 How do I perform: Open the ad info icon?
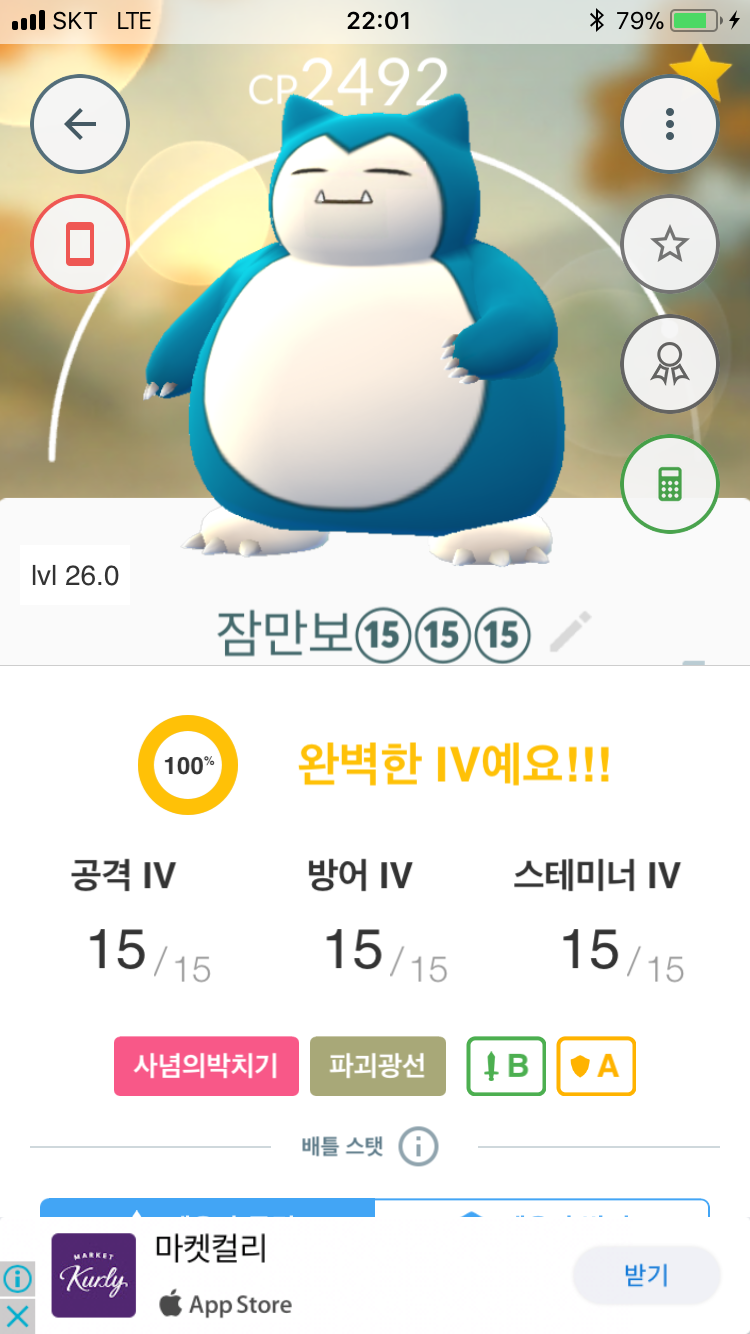click(x=17, y=1278)
